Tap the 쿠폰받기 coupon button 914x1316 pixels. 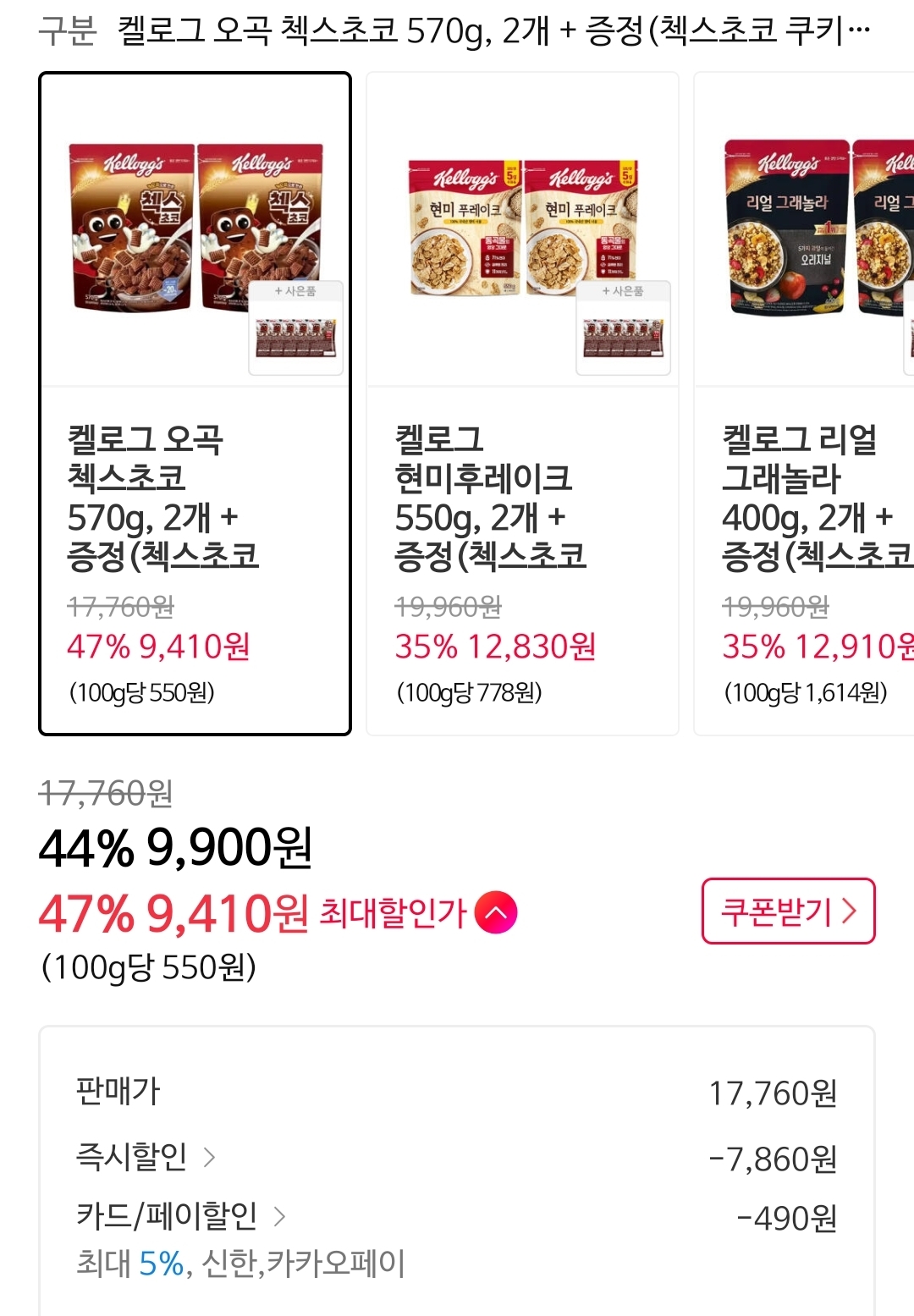click(x=788, y=911)
